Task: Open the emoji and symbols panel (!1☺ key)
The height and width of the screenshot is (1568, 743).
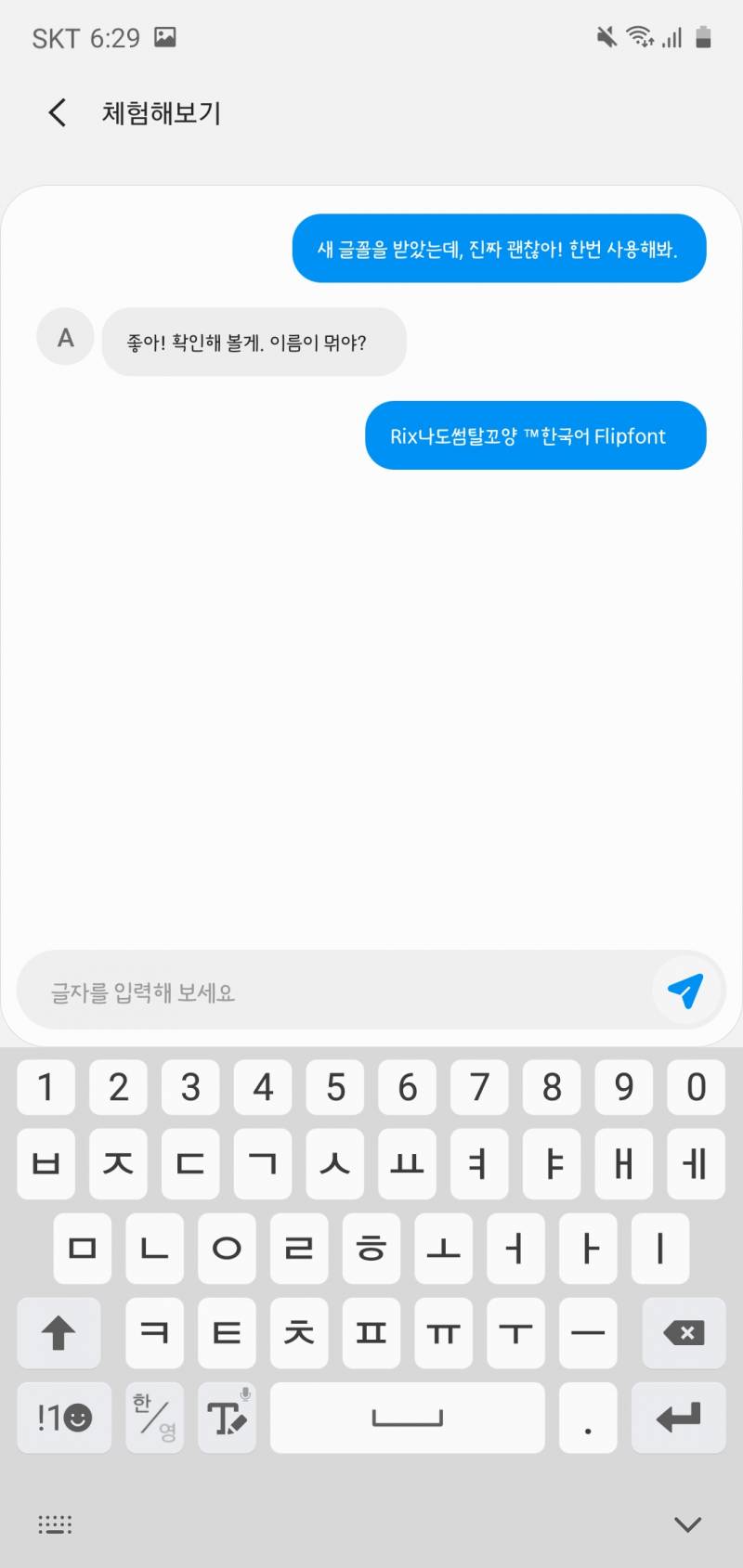Action: 63,1418
